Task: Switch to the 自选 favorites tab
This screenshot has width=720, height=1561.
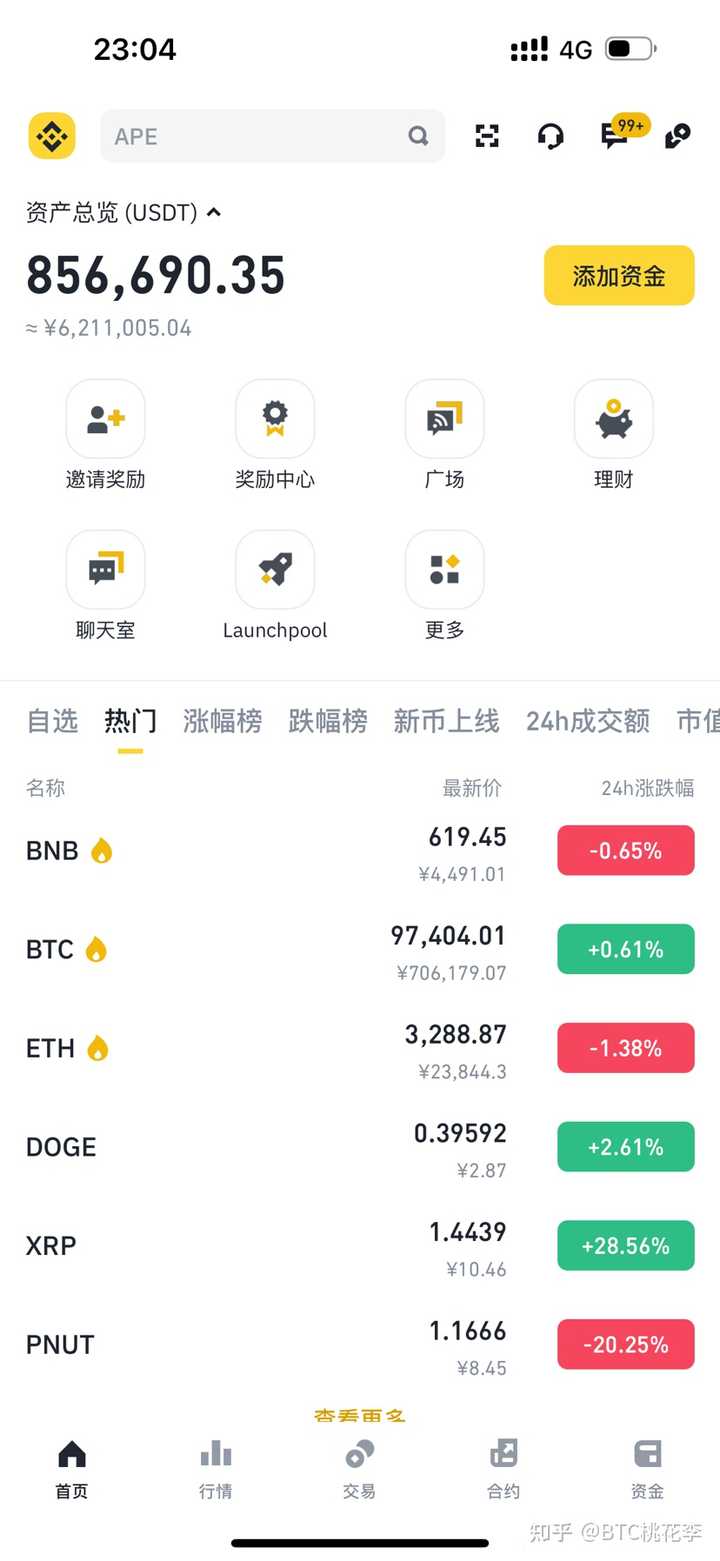Action: 51,722
